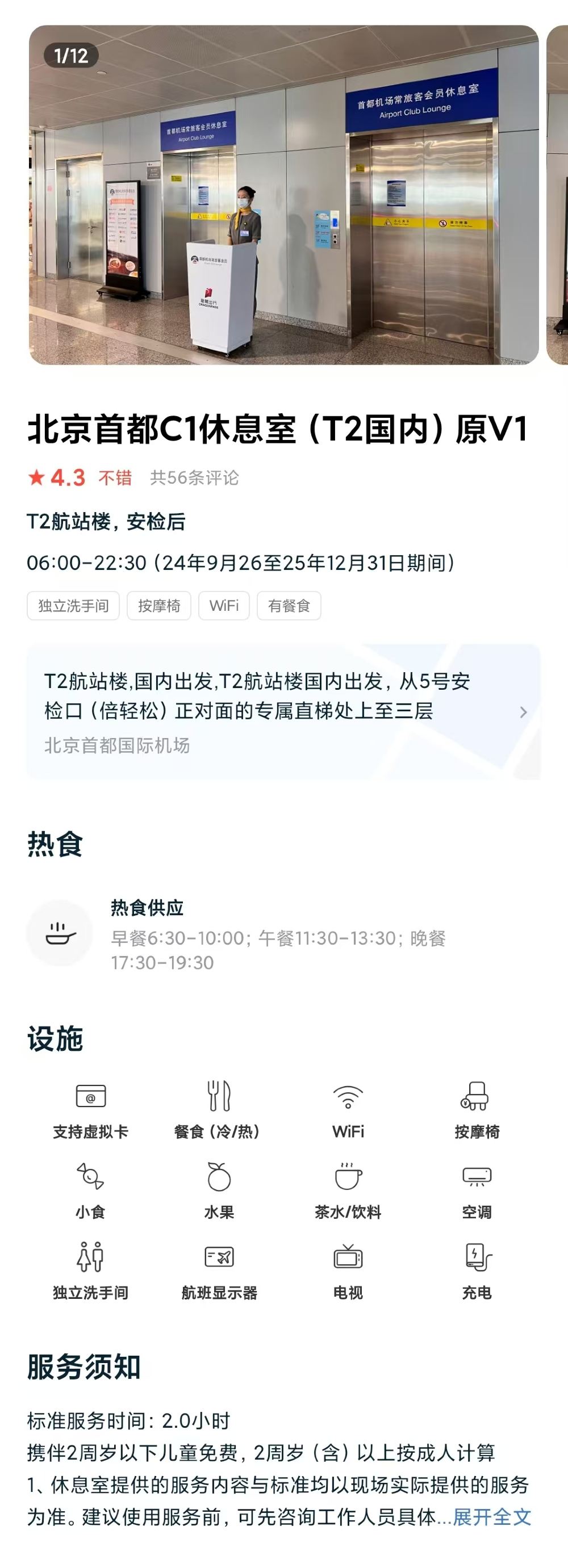Open the lounge entrance photo gallery
Image resolution: width=568 pixels, height=1568 pixels.
click(283, 195)
